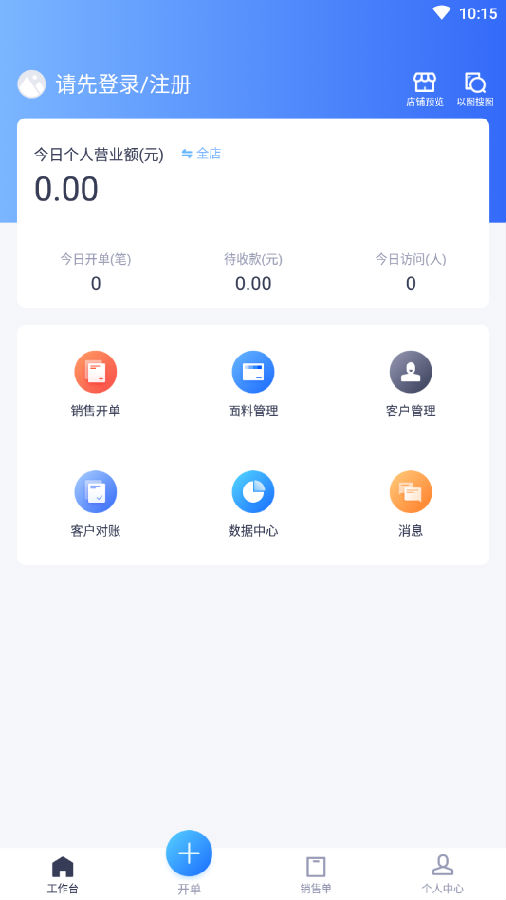This screenshot has width=506, height=900.
Task: Open 店铺预览 store preview
Action: 425,90
